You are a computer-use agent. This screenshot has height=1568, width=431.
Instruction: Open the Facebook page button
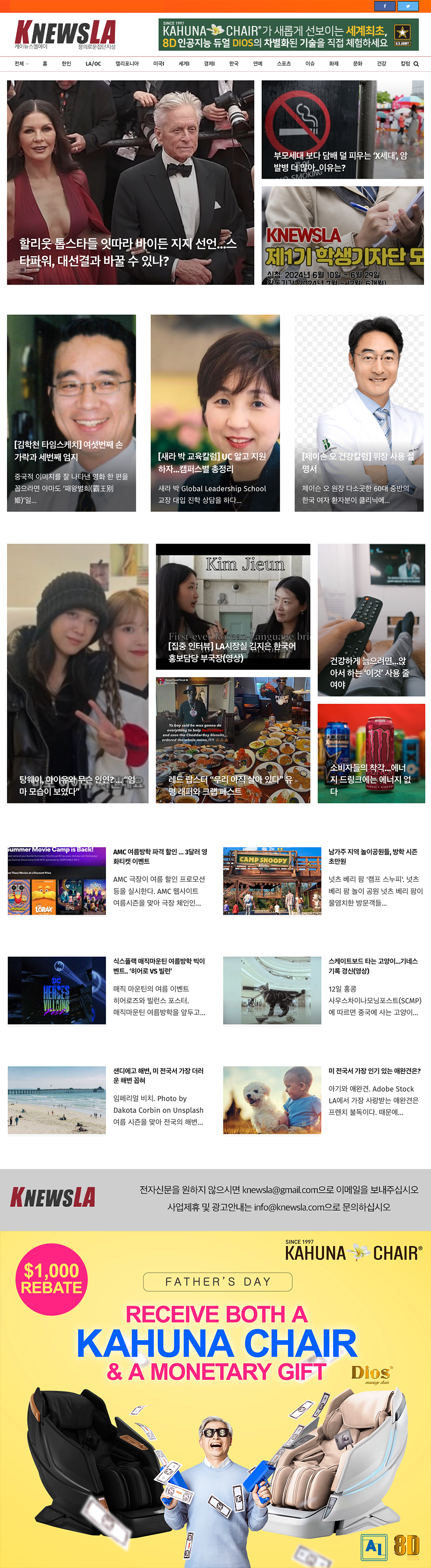pyautogui.click(x=384, y=6)
